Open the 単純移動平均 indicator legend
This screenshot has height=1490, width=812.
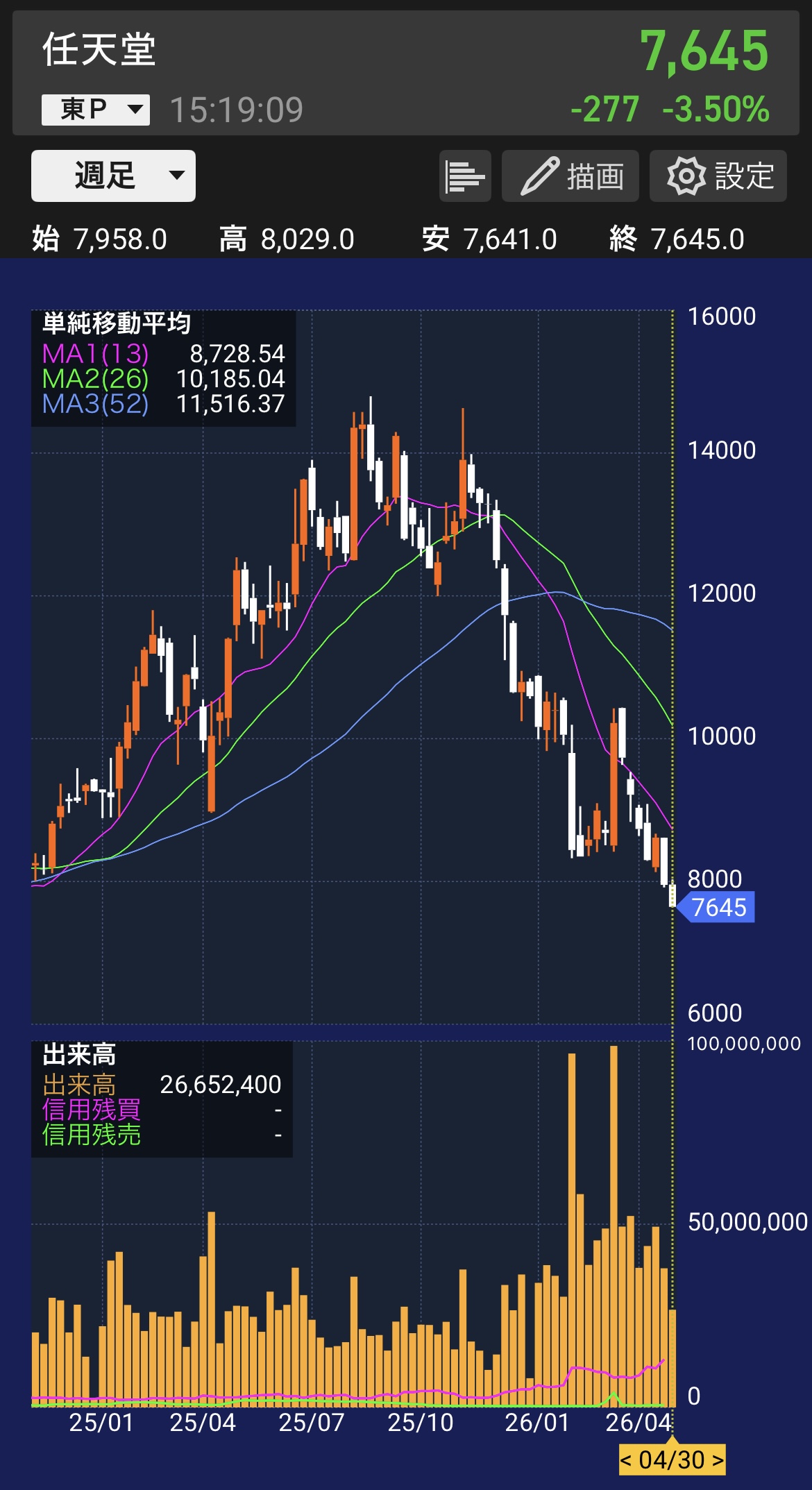tap(163, 366)
